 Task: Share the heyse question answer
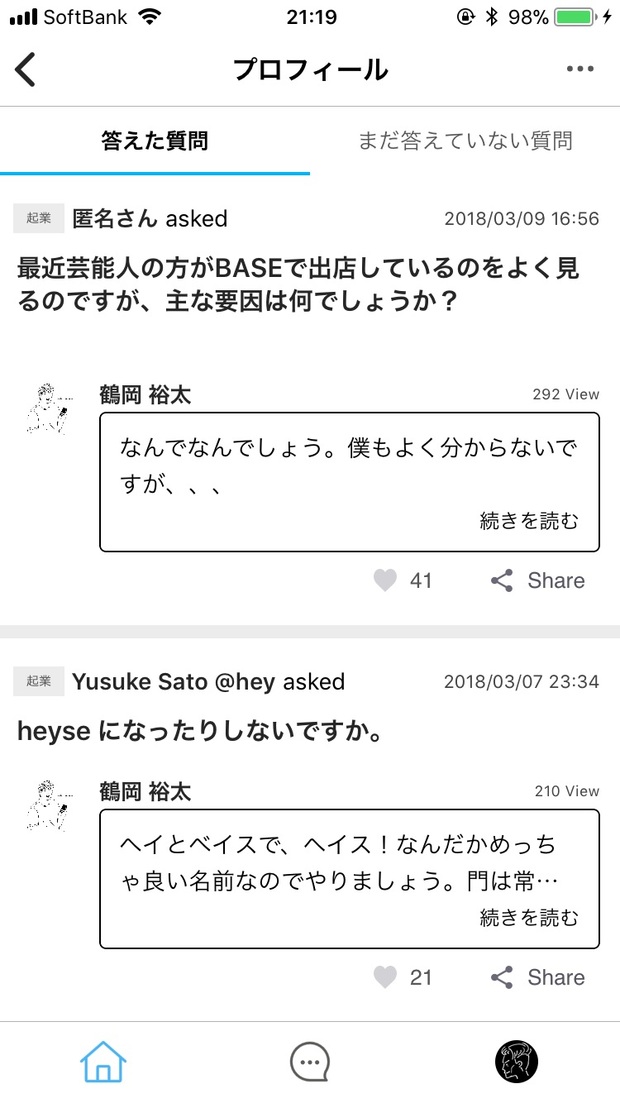538,977
